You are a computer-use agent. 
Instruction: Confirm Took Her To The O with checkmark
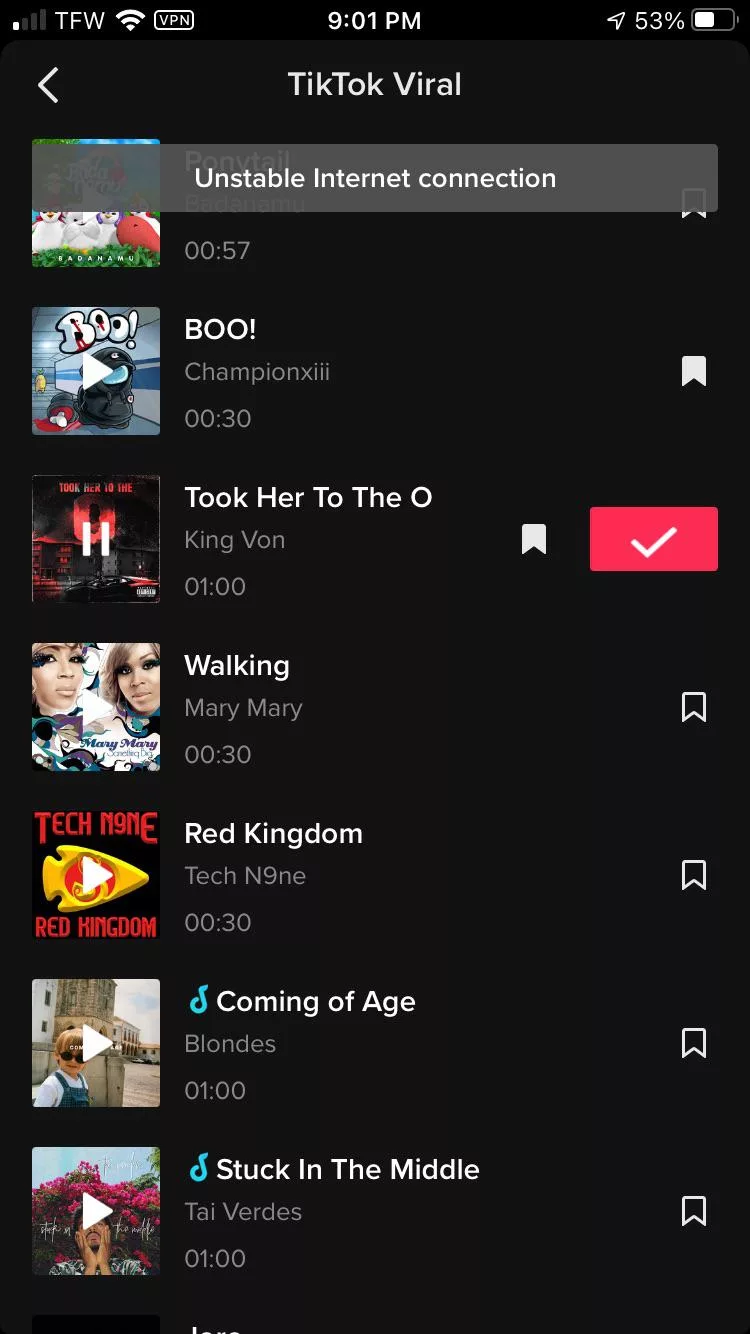(x=653, y=539)
